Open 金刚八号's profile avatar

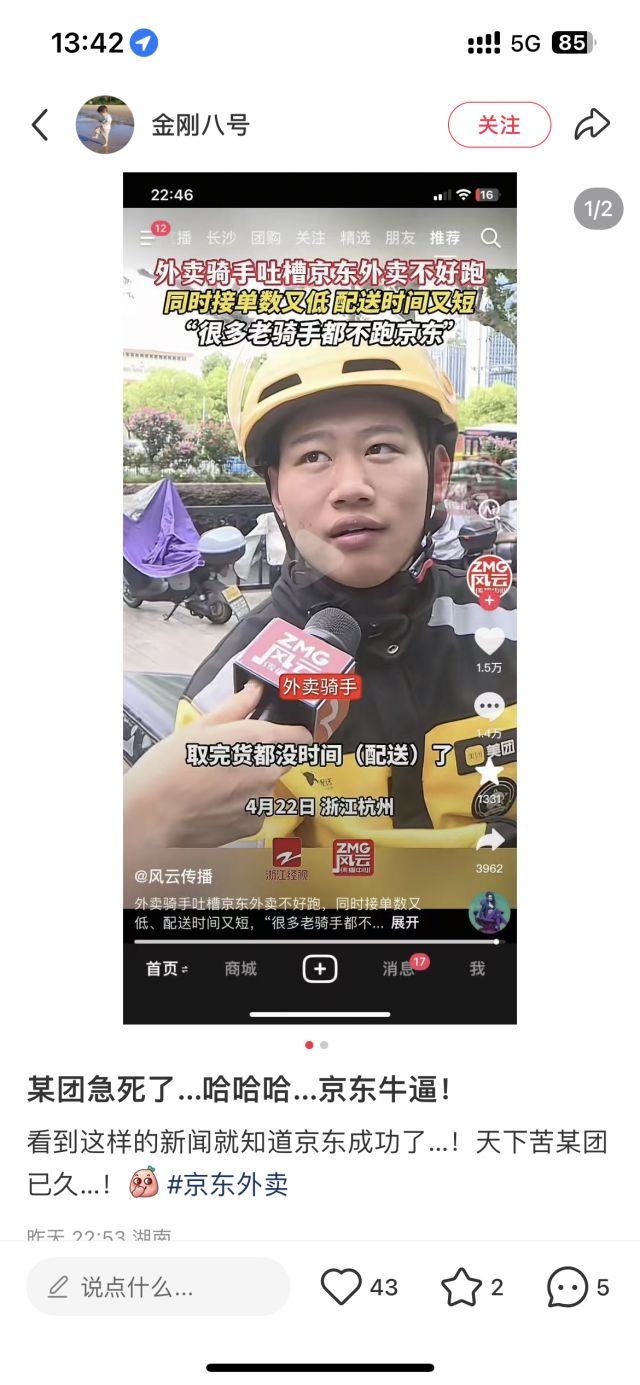pyautogui.click(x=105, y=125)
